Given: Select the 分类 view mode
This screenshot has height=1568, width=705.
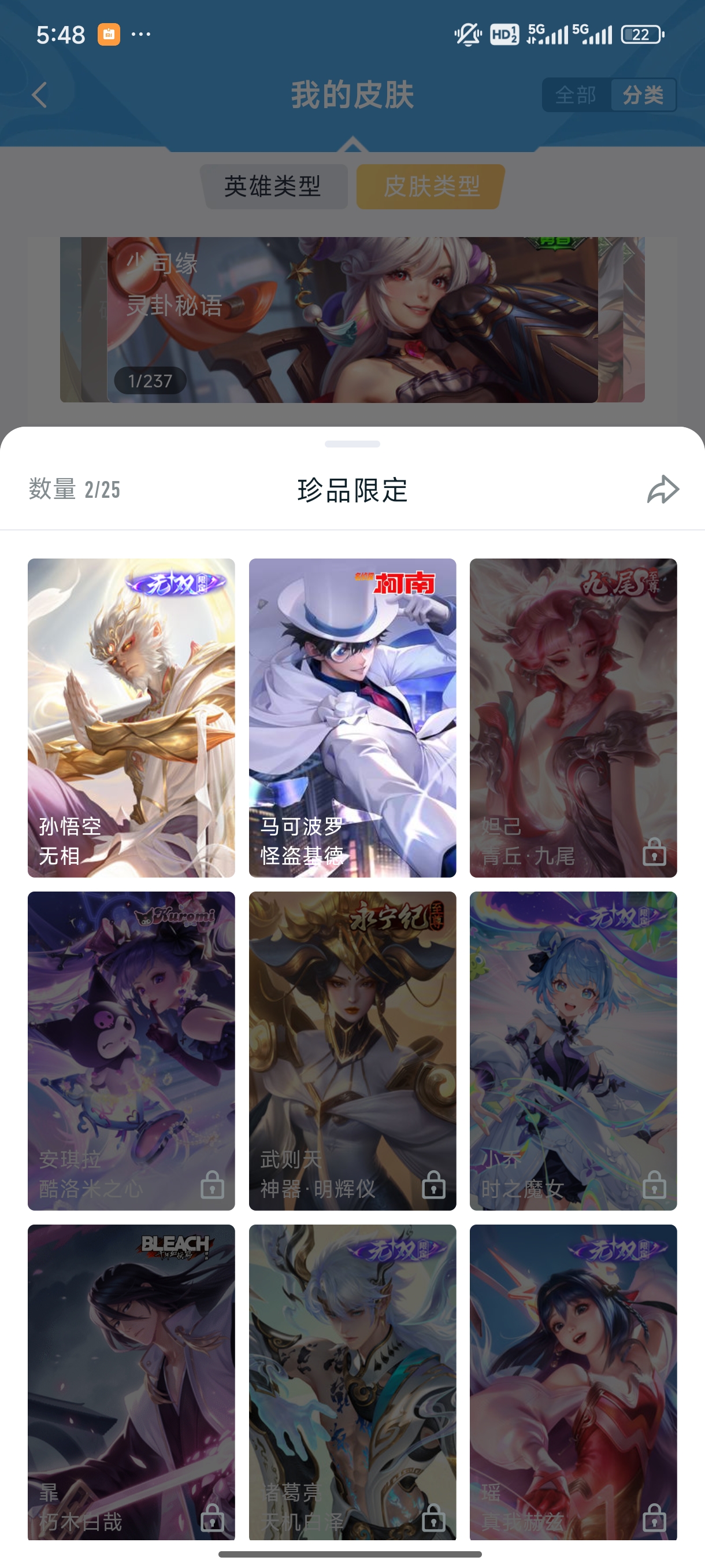Looking at the screenshot, I should coord(645,95).
